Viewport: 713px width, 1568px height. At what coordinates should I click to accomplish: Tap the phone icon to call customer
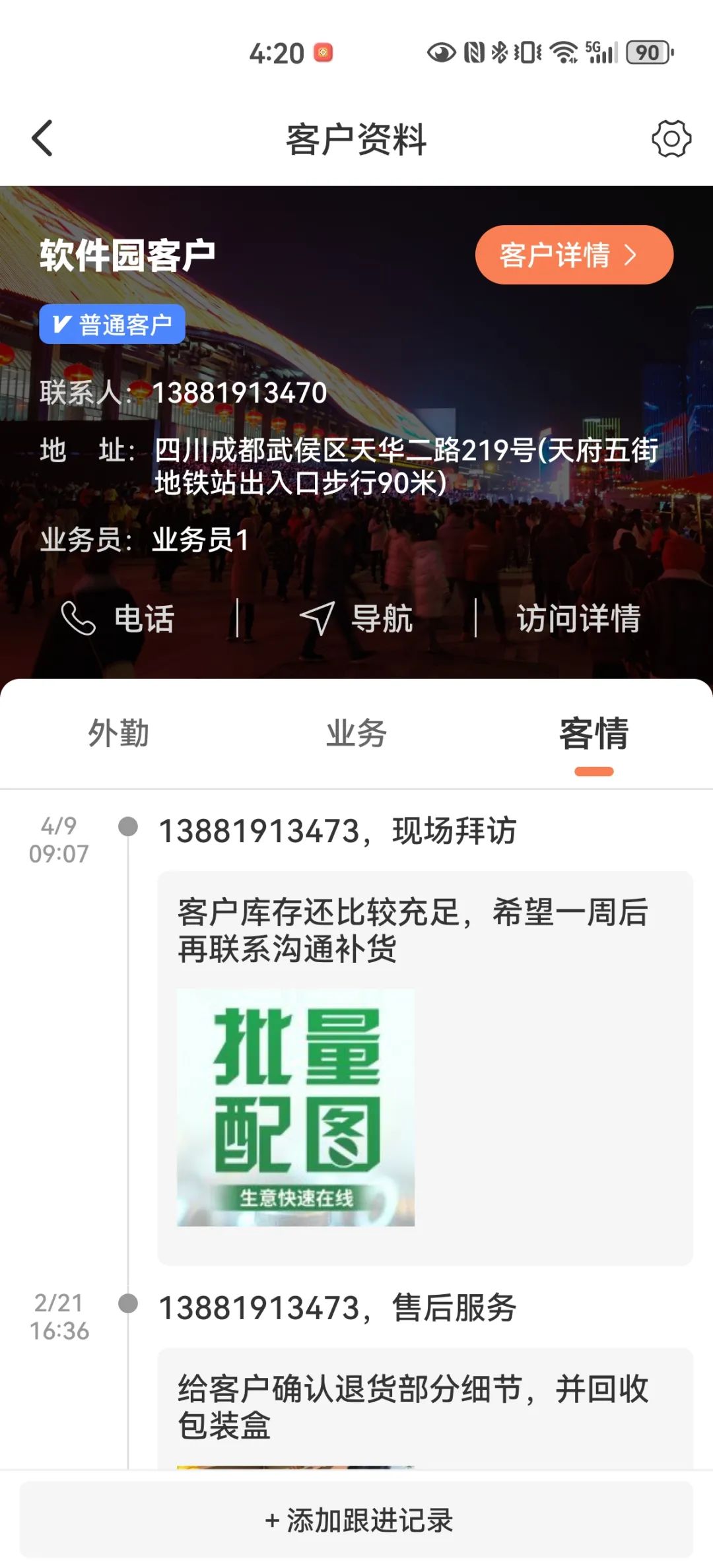tap(78, 619)
